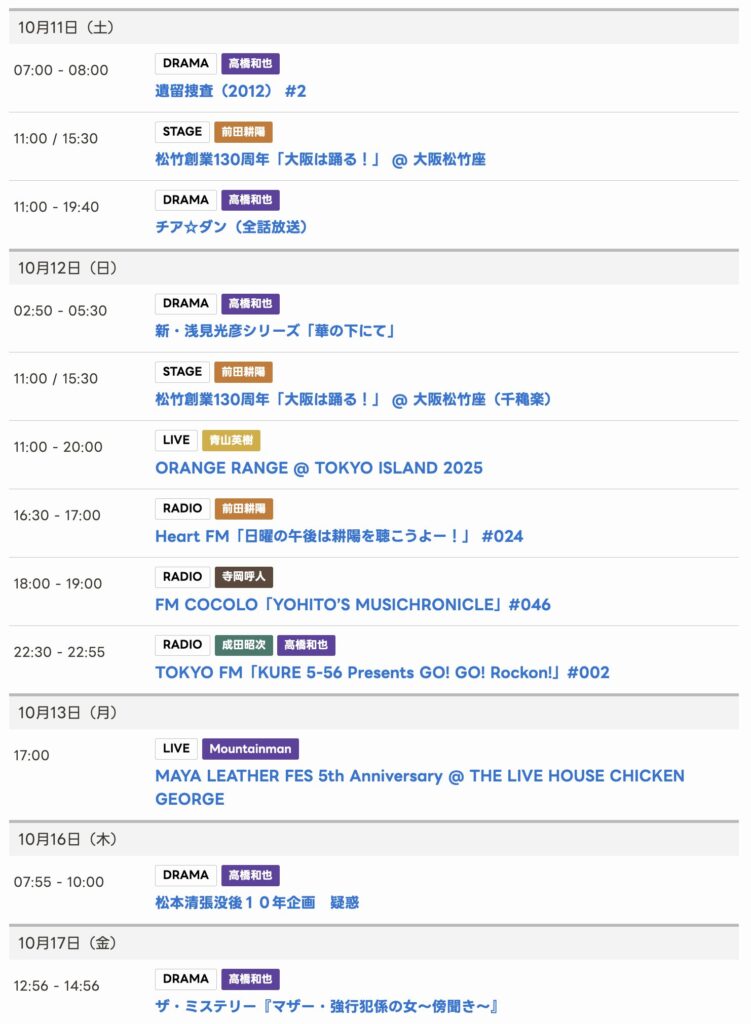This screenshot has width=751, height=1024.
Task: Select the Mountainman tag
Action: coord(250,748)
